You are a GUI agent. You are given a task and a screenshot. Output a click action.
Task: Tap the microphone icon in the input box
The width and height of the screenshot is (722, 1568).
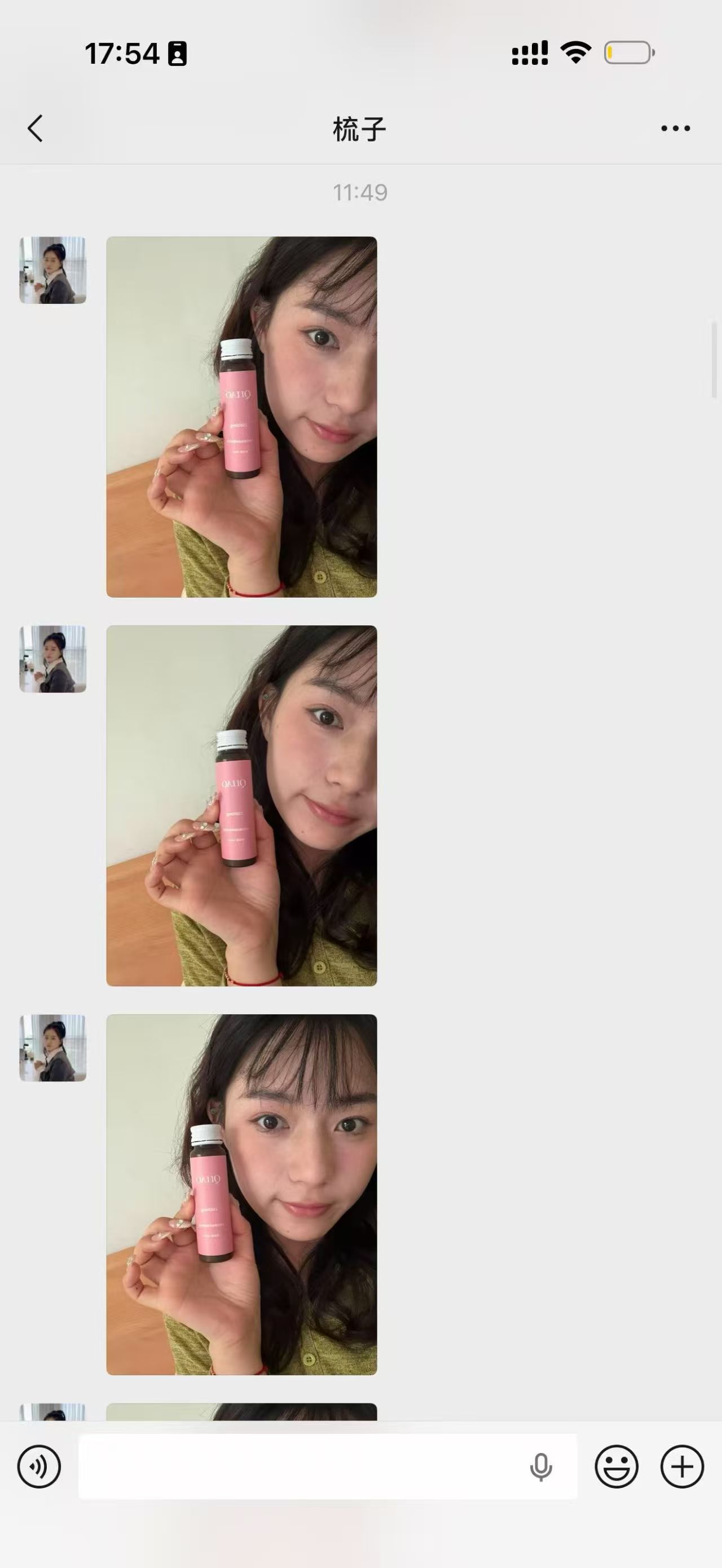(x=540, y=1468)
